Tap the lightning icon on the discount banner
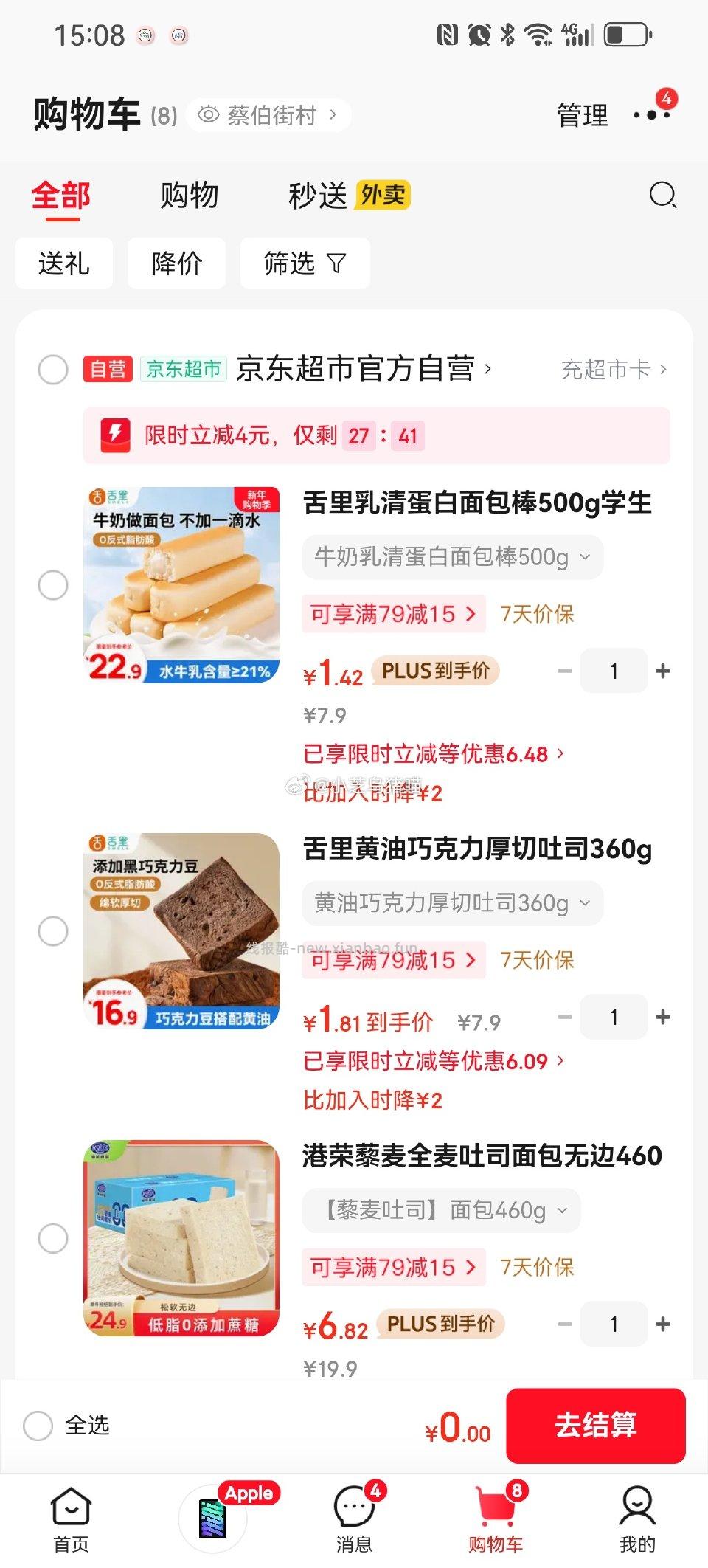The width and height of the screenshot is (708, 1568). pos(114,435)
